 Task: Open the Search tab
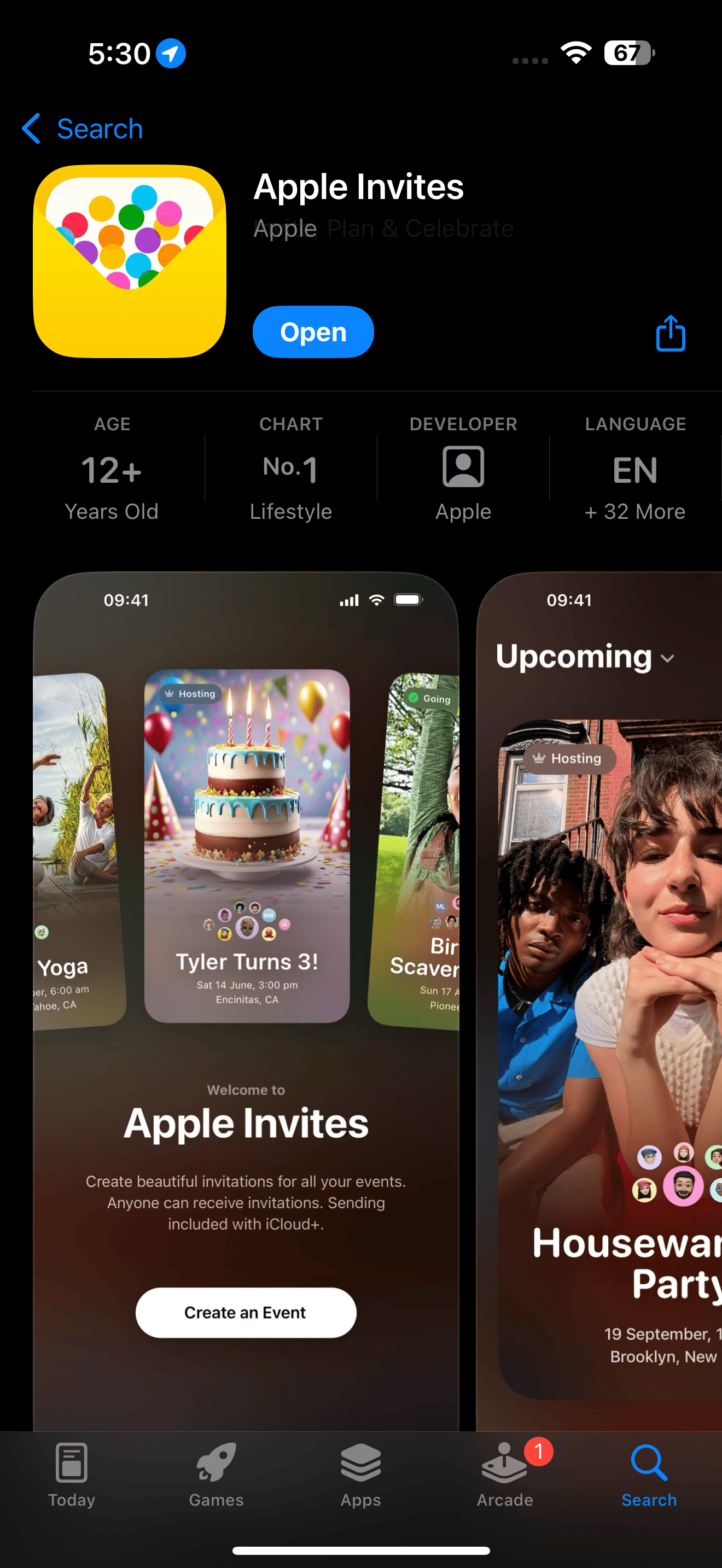click(x=649, y=1473)
